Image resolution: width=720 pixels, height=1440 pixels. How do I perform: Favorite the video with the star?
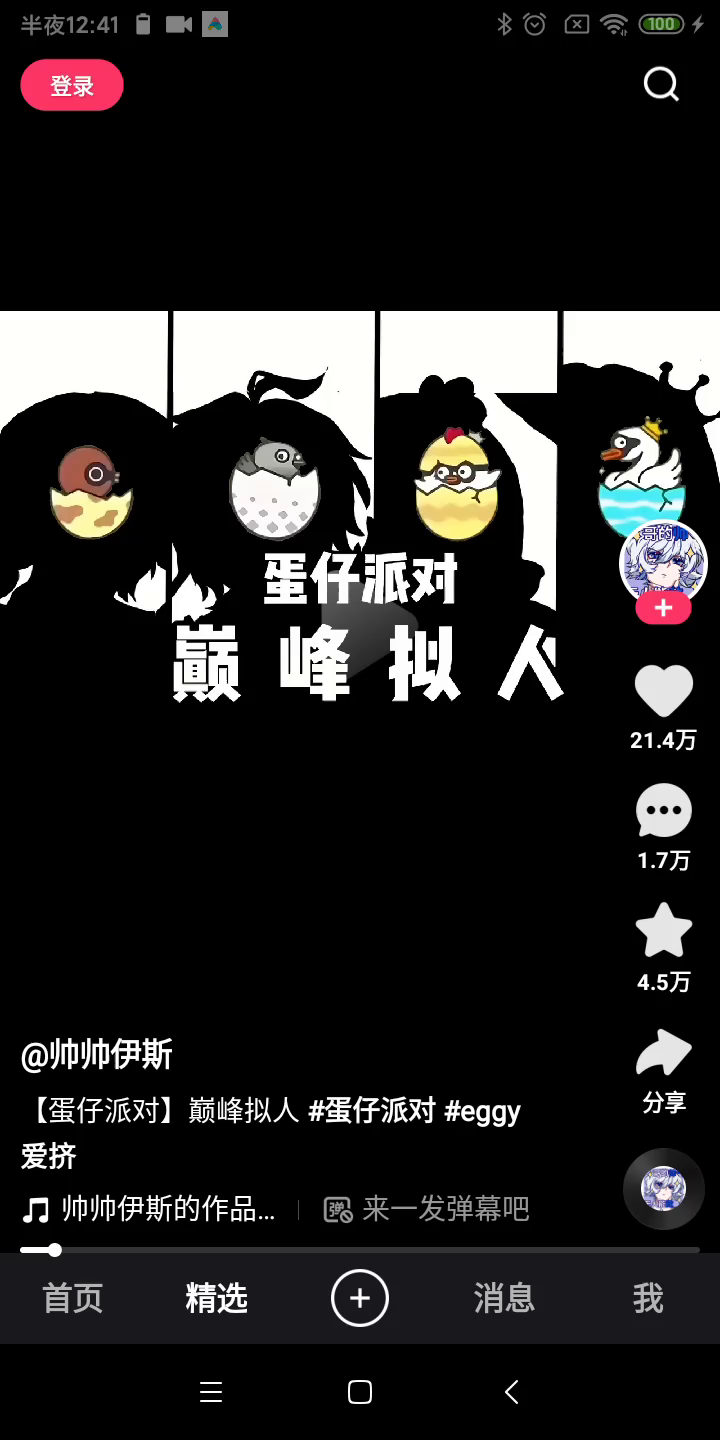[664, 931]
